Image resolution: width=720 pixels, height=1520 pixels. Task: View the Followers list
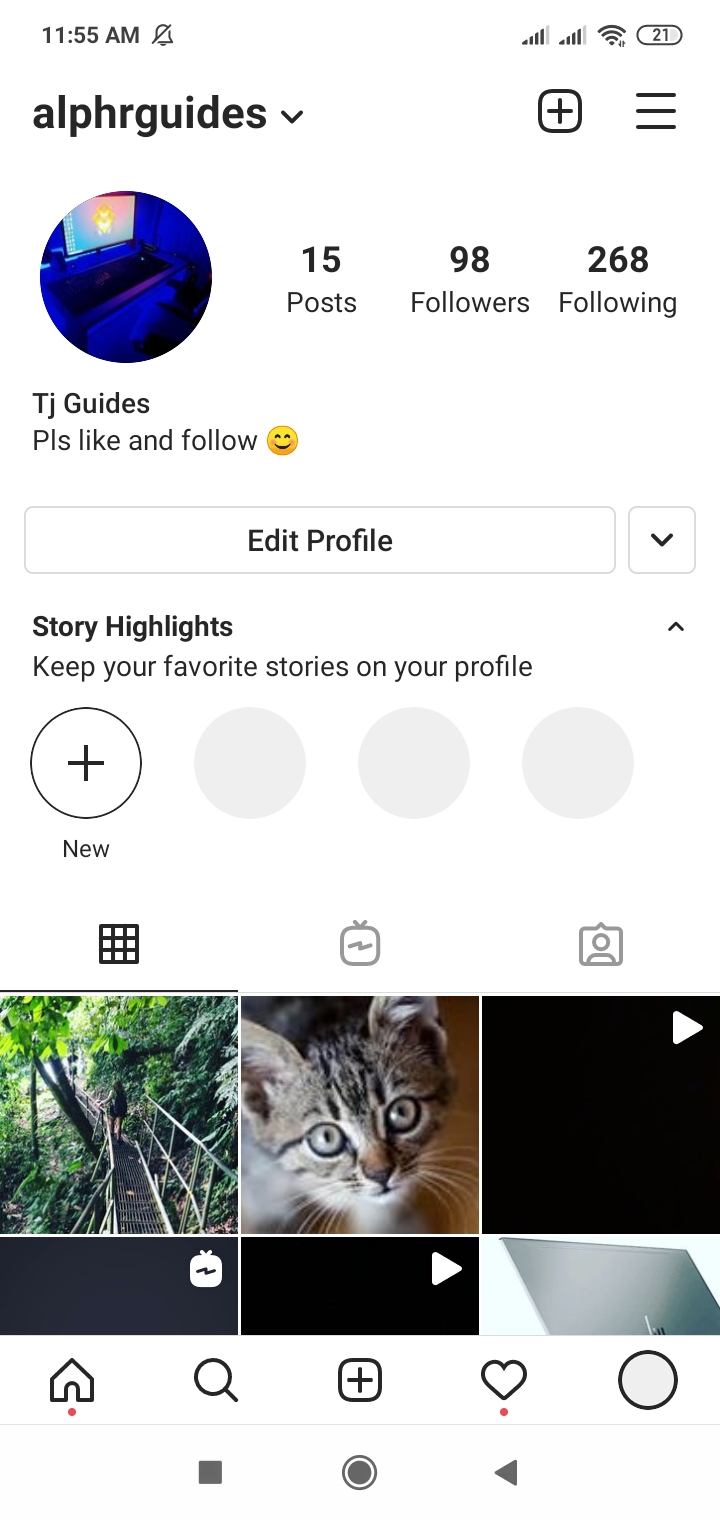point(470,279)
